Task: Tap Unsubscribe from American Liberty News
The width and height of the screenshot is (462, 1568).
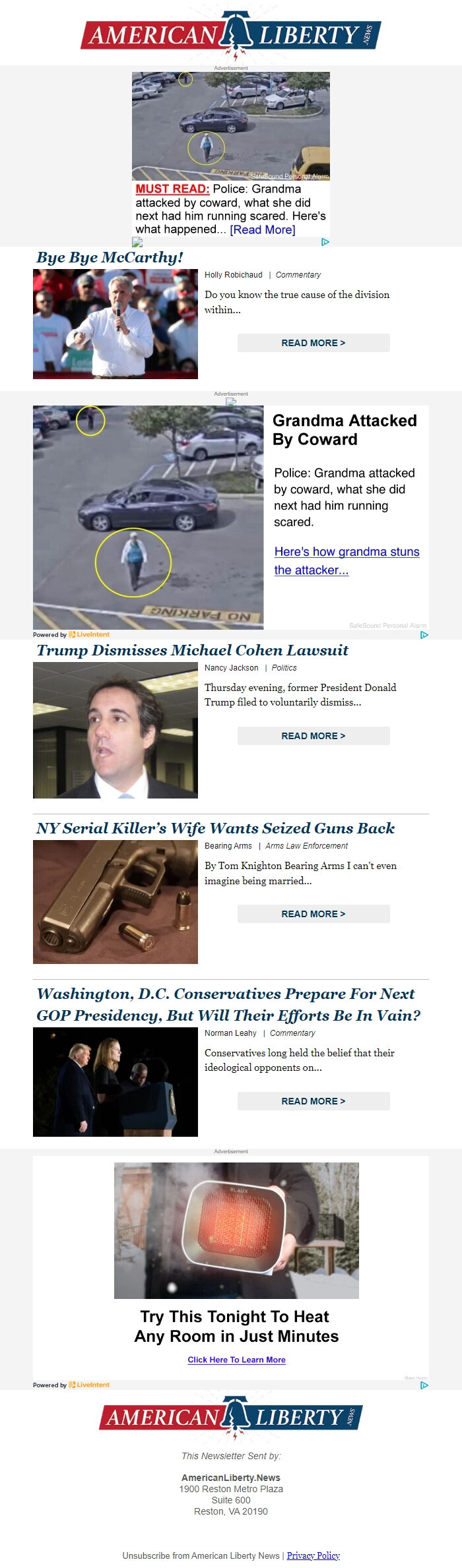Action: click(201, 1555)
